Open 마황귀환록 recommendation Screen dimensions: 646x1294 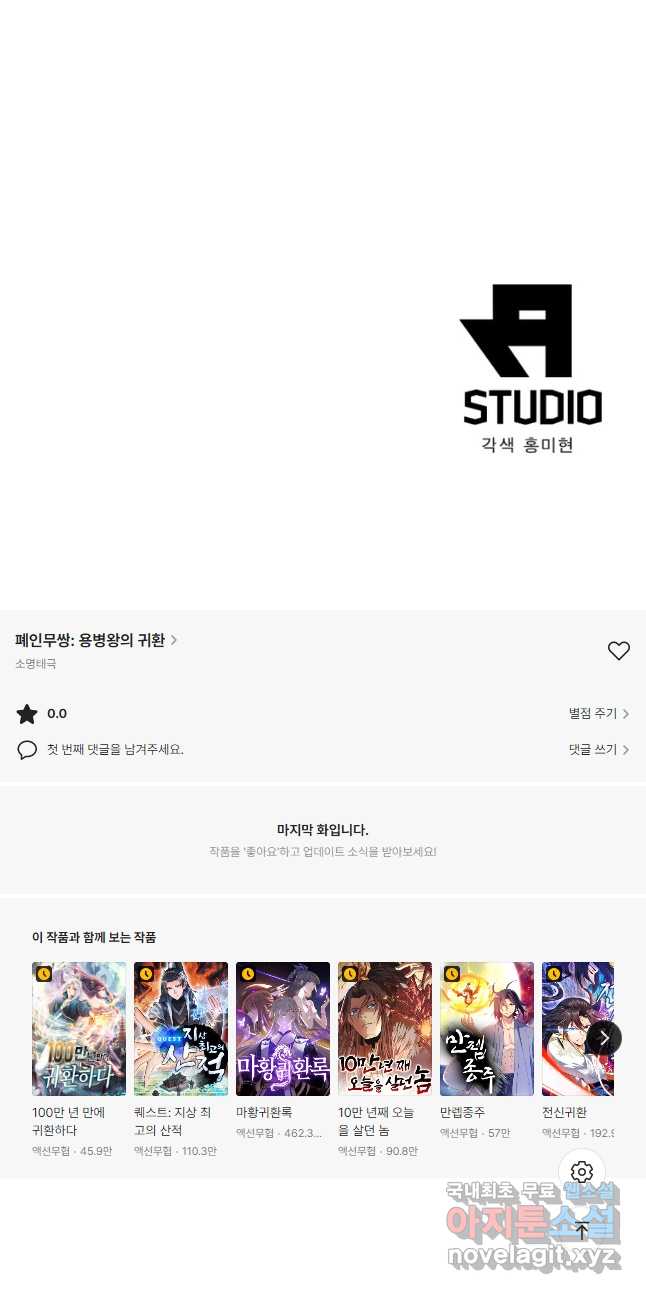coord(283,1029)
